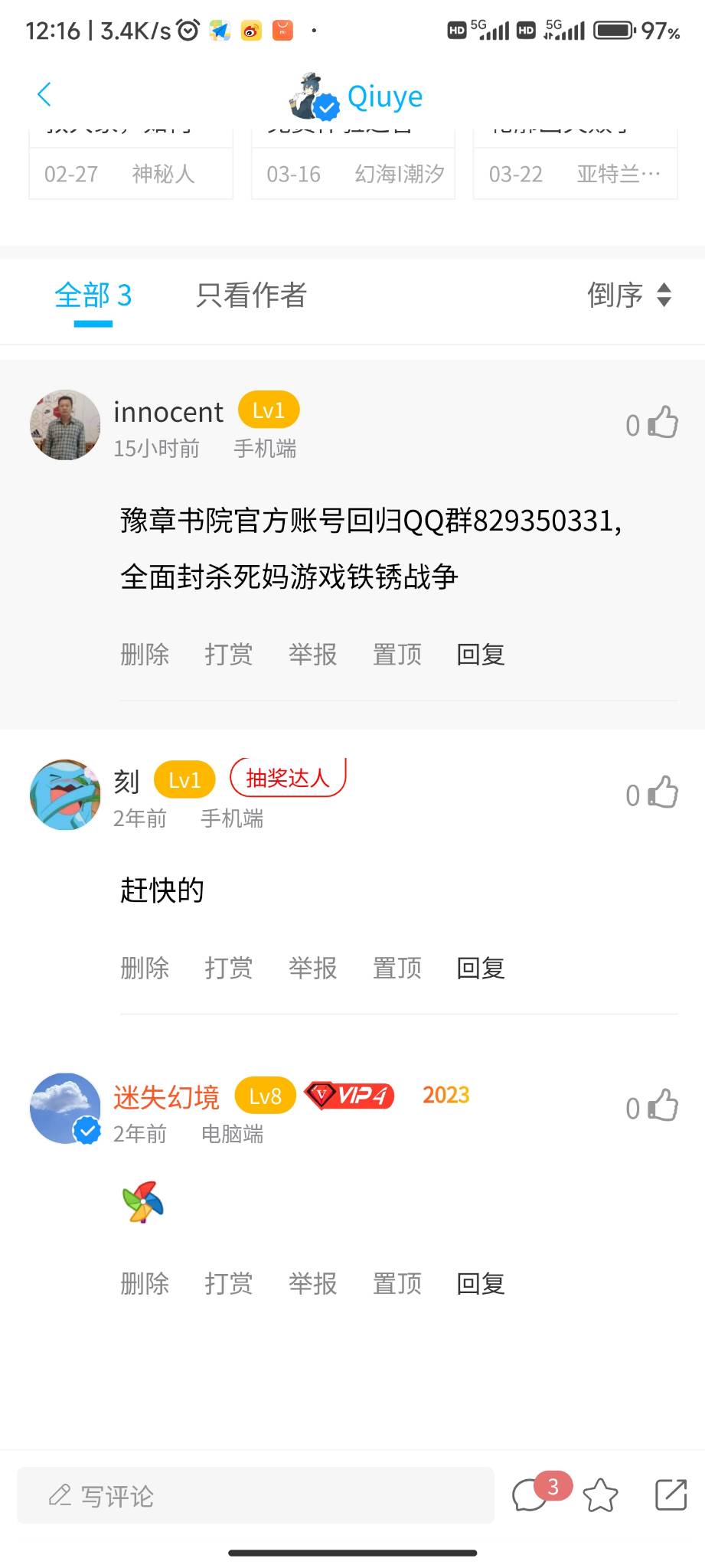Like 迷失幻境's pinwheel comment
Image resolution: width=705 pixels, height=1568 pixels.
point(662,1106)
